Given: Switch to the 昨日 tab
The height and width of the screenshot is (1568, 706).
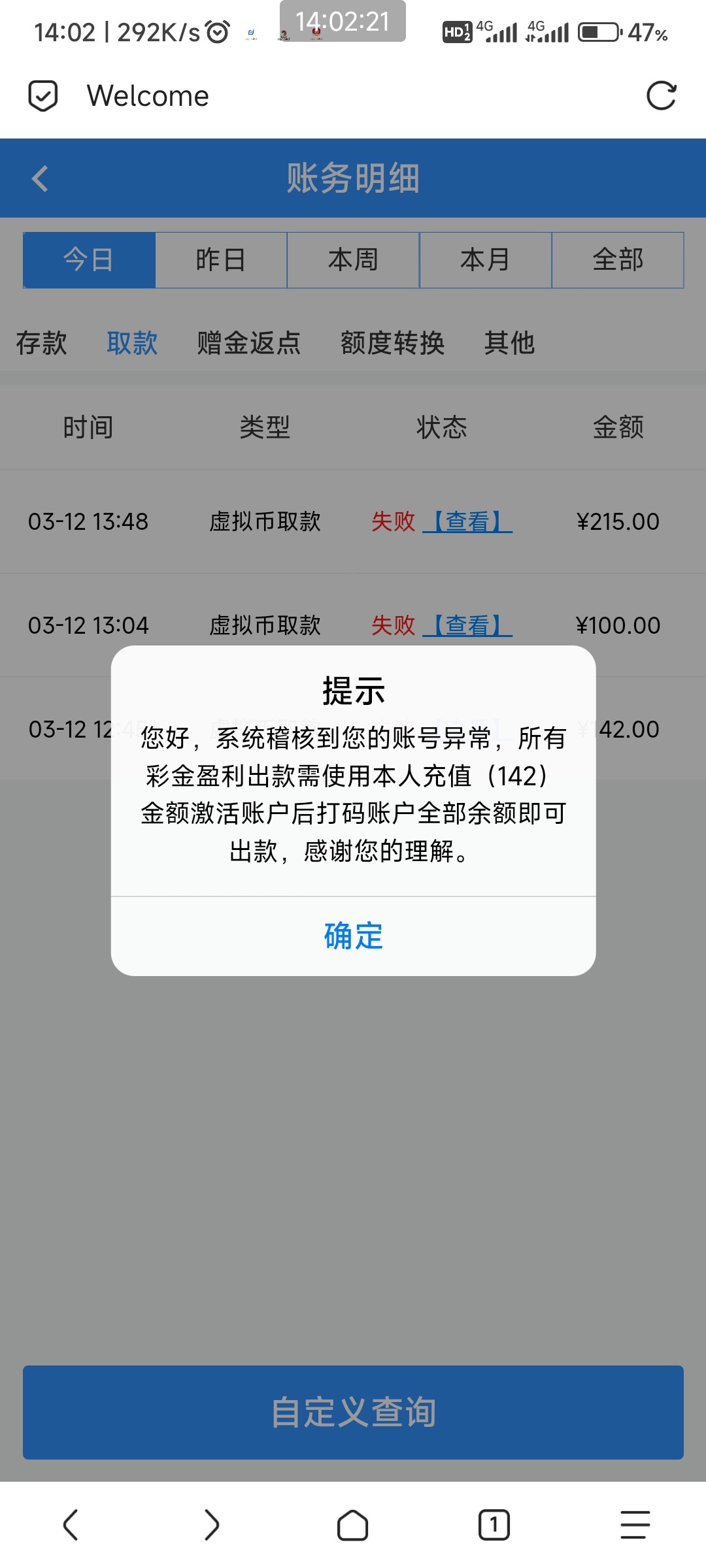Looking at the screenshot, I should (x=221, y=260).
